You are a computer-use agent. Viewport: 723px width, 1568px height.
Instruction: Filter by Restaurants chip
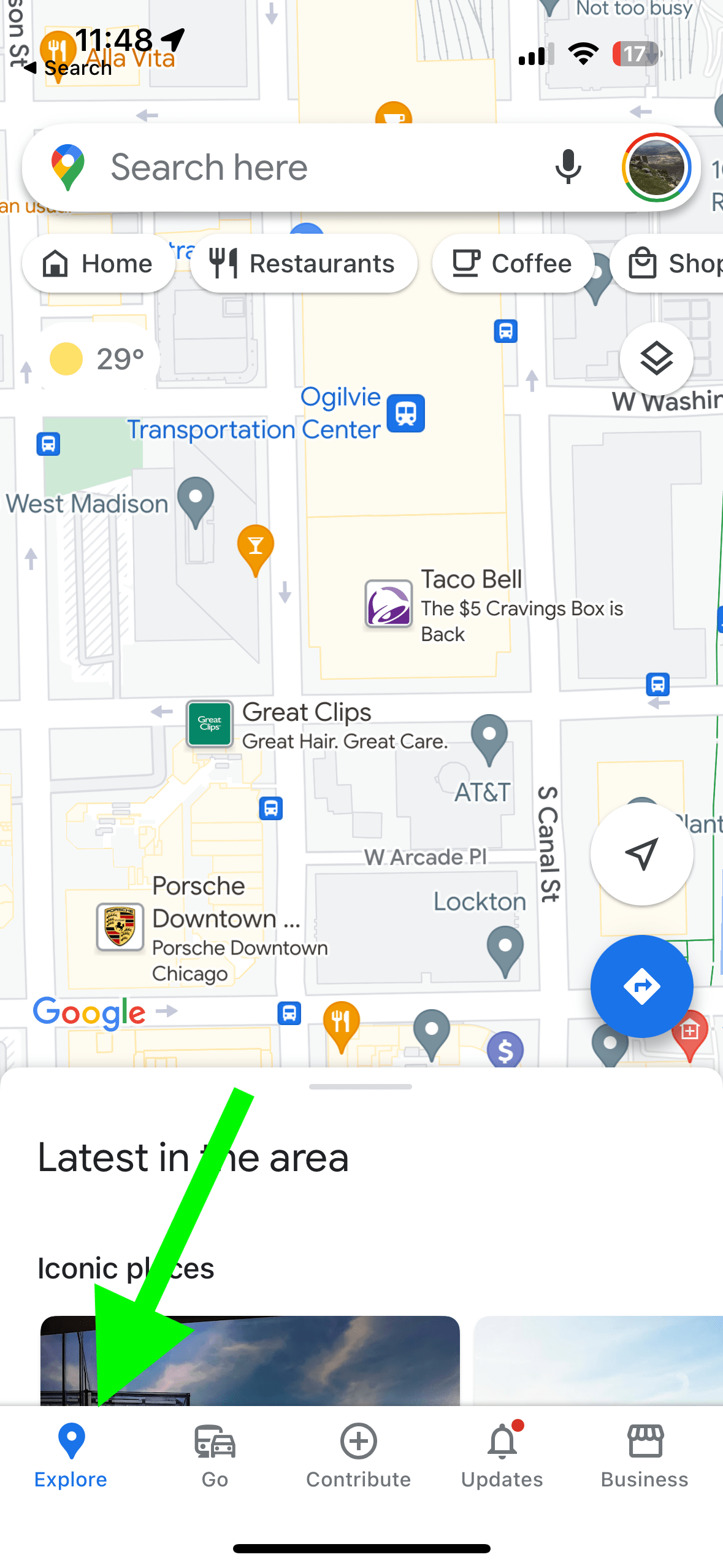point(304,264)
